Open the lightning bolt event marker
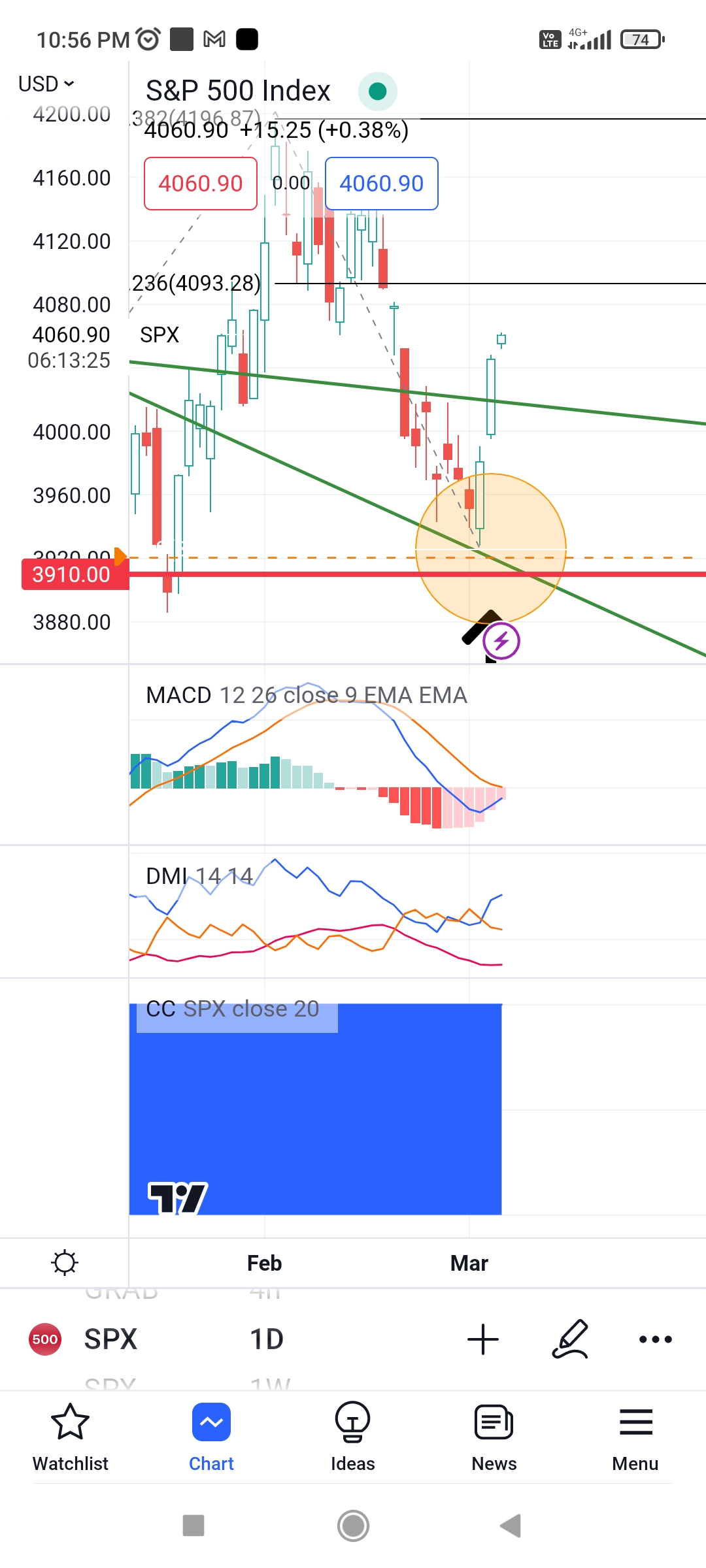Image resolution: width=706 pixels, height=1568 pixels. point(501,641)
